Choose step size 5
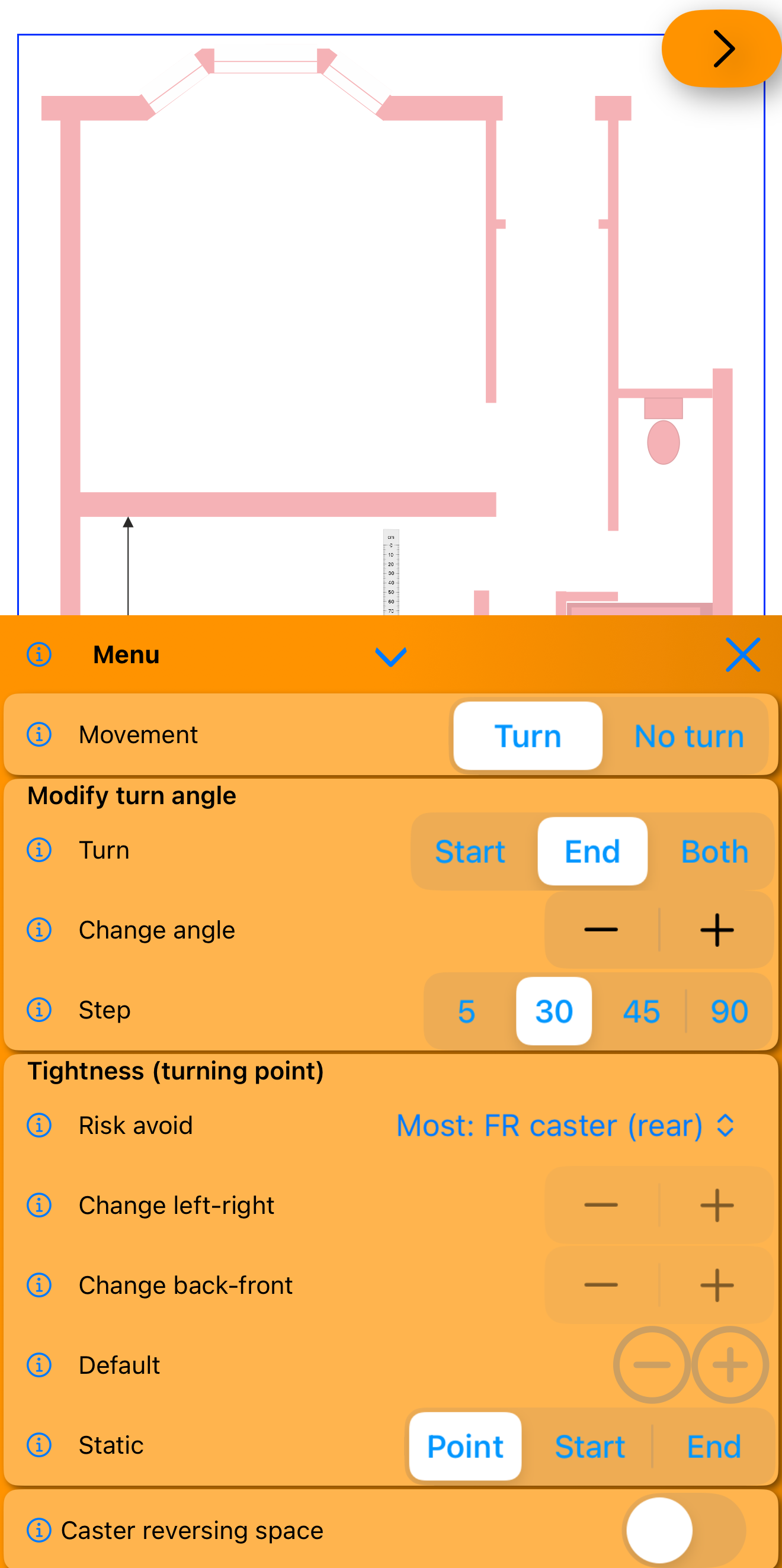782x1568 pixels. 466,1011
